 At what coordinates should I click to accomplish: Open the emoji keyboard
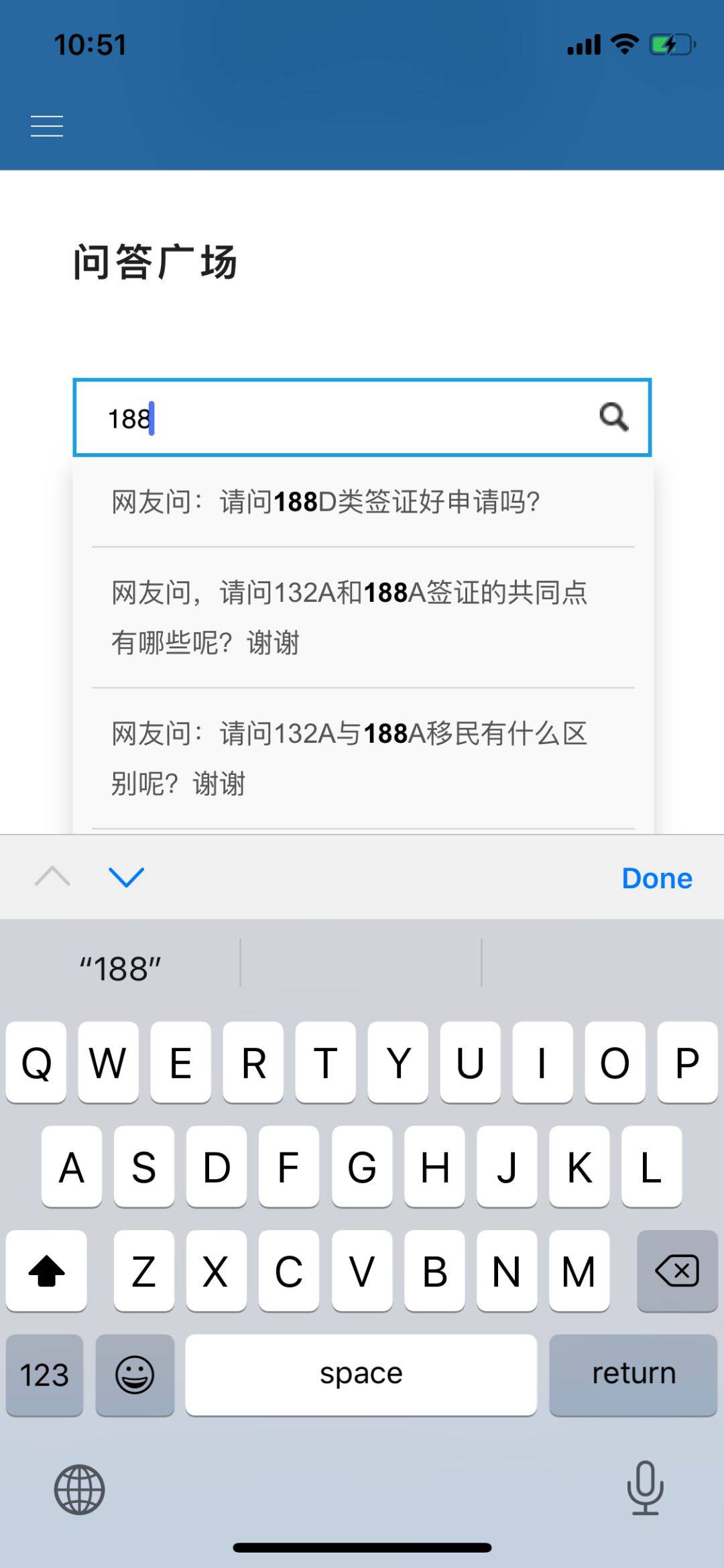coord(135,1375)
